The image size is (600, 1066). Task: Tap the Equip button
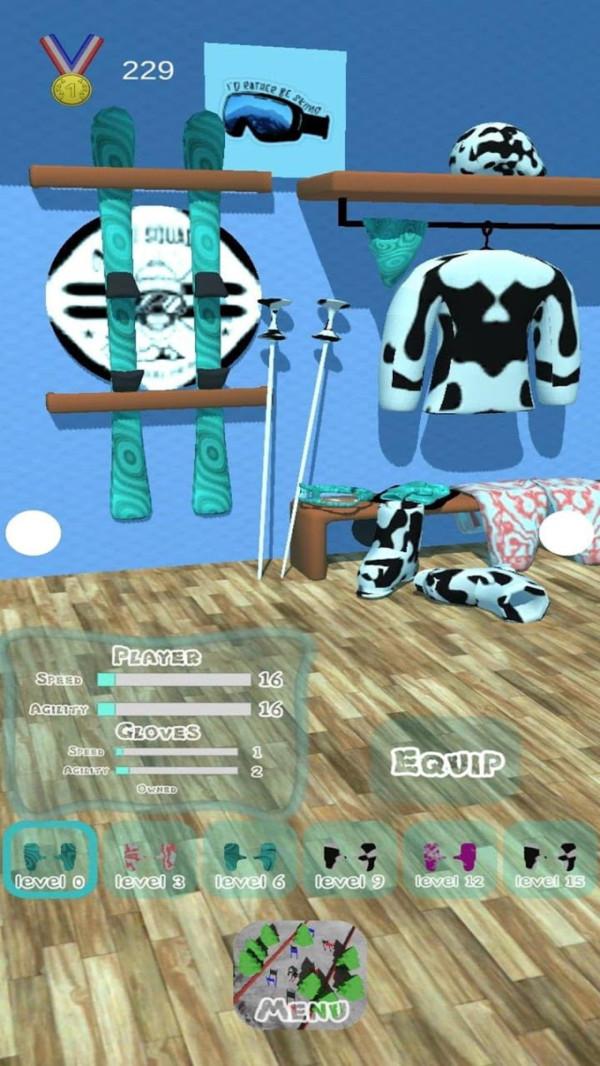point(445,763)
